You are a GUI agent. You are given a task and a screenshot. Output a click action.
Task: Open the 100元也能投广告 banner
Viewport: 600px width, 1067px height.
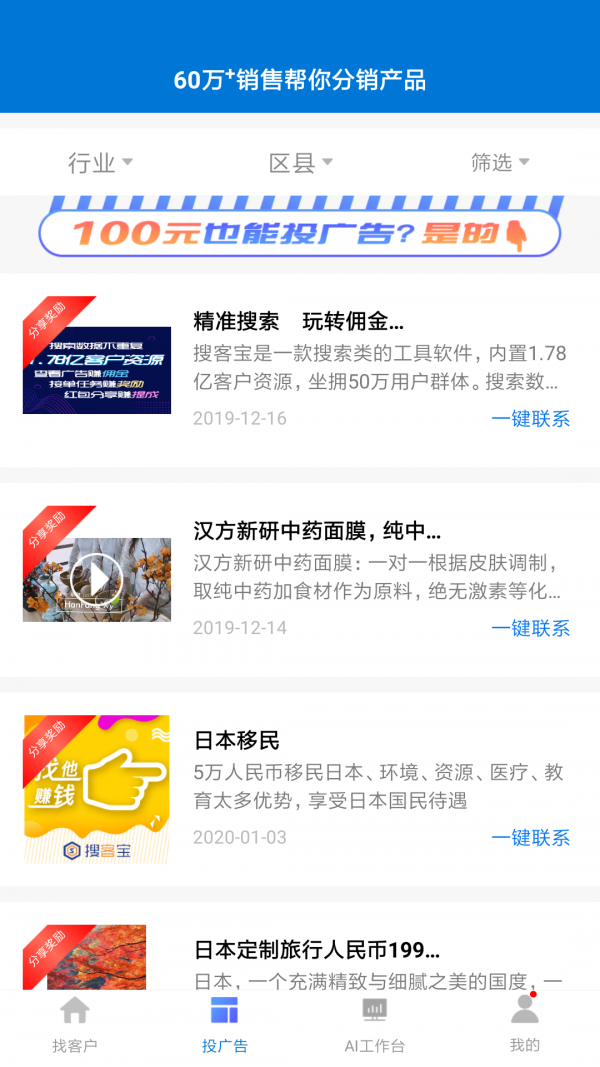[300, 233]
